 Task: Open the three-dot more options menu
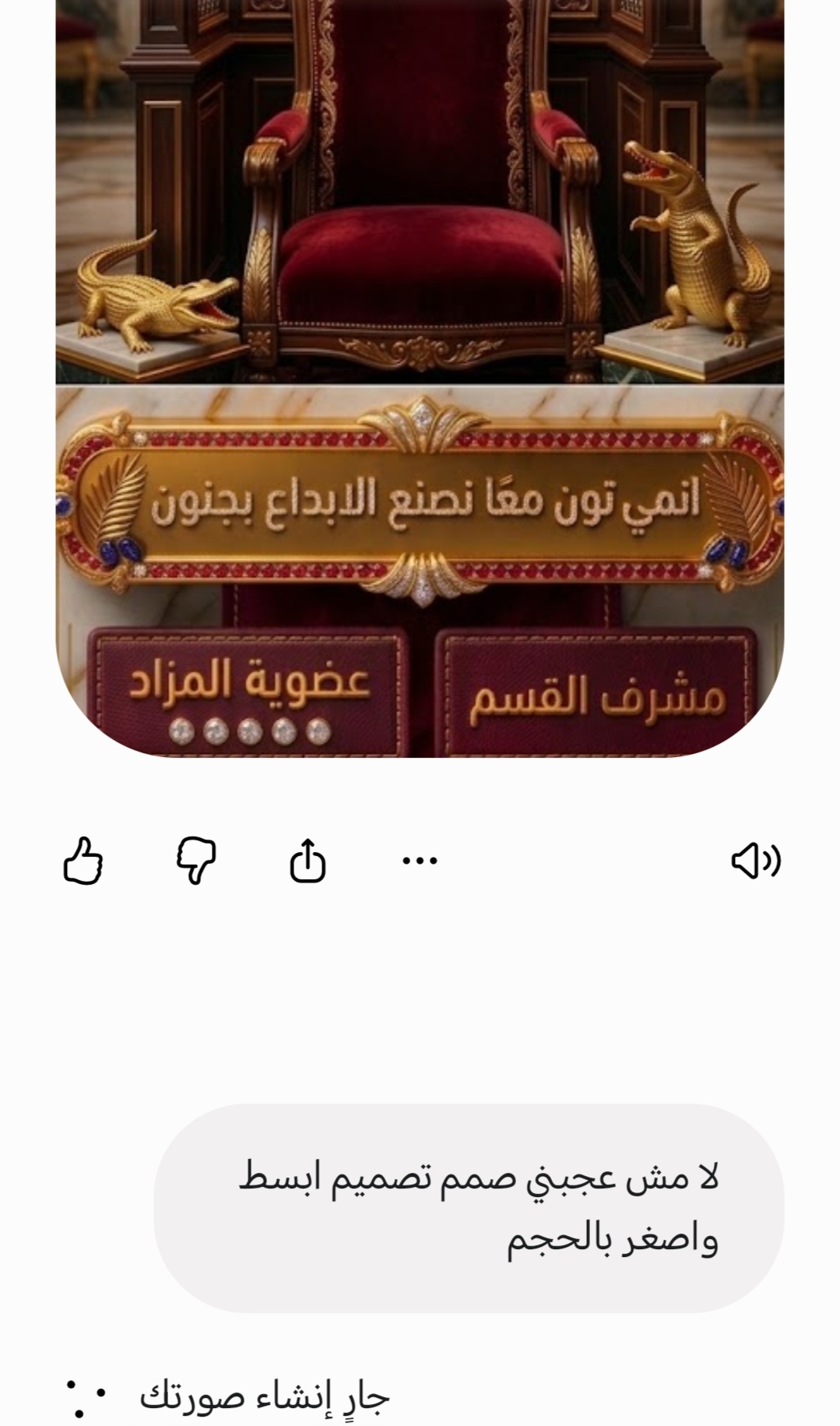[420, 861]
